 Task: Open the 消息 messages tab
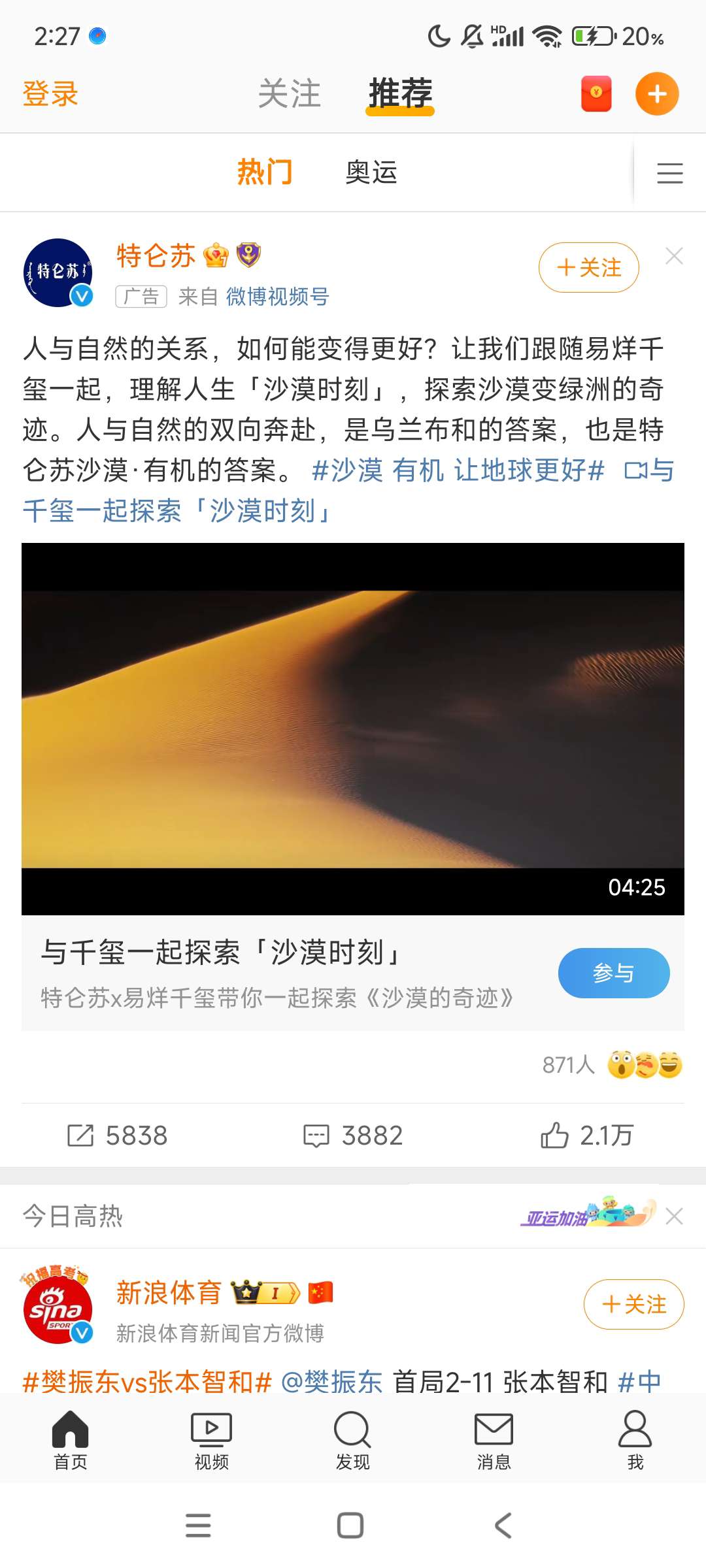click(x=494, y=1441)
